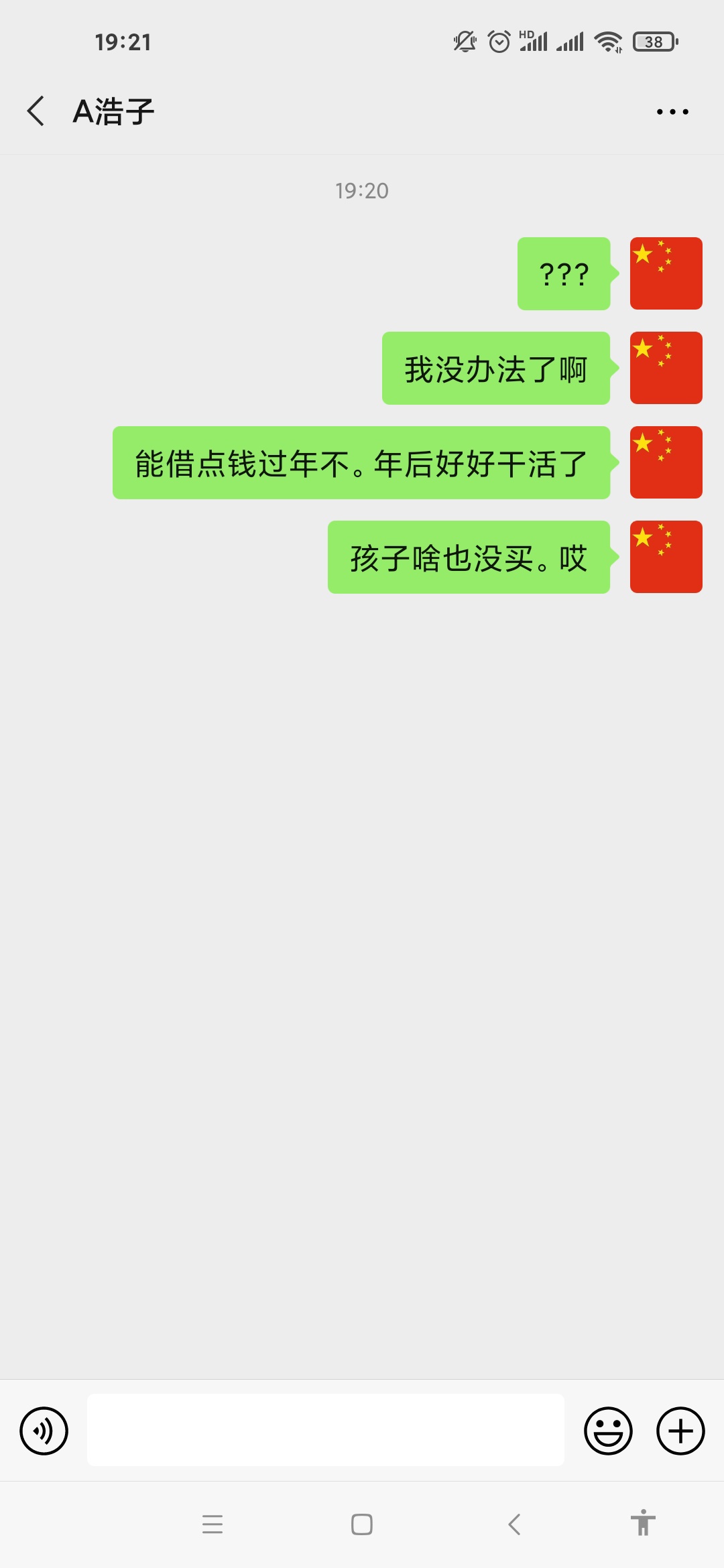
Task: Open the accessibility shortcut button
Action: [x=643, y=1522]
